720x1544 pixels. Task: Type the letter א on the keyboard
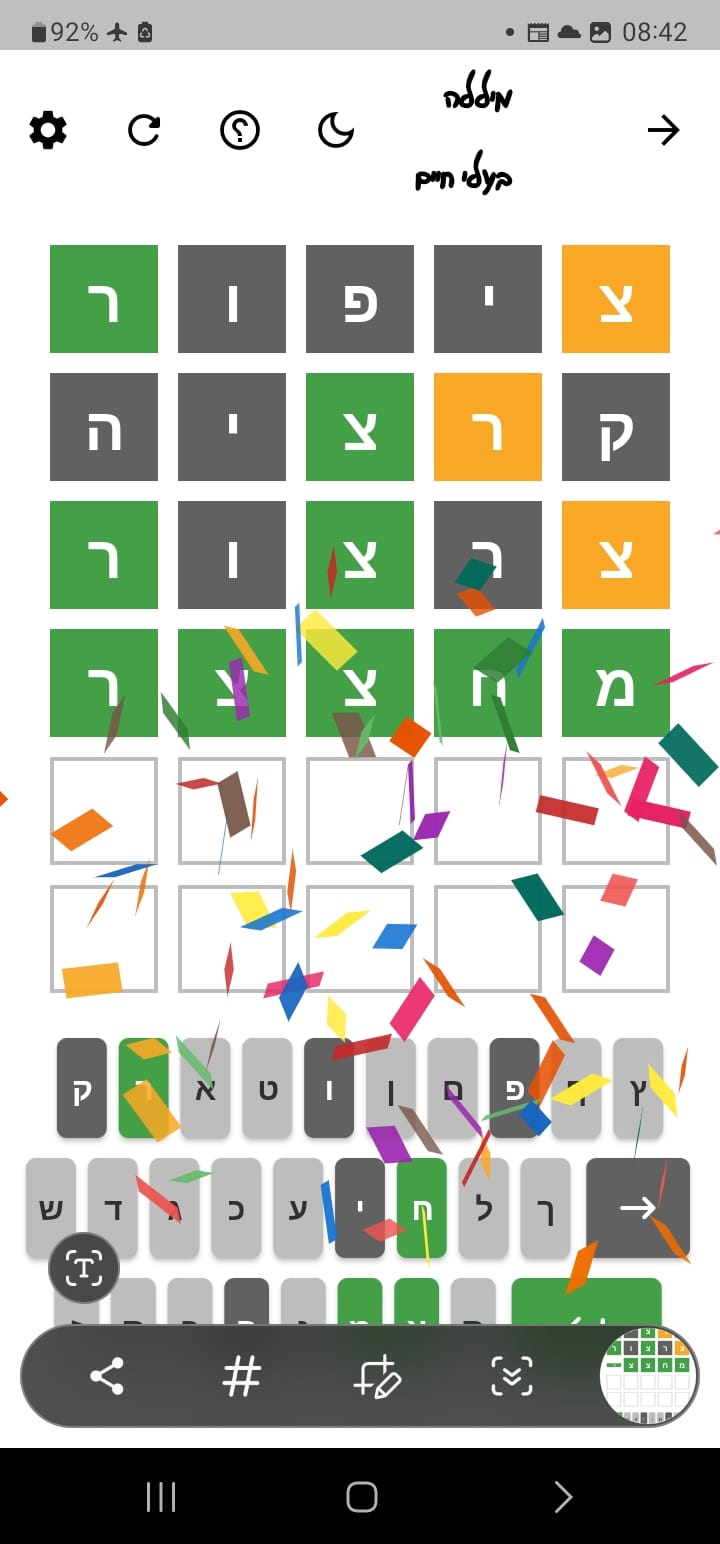(x=206, y=1088)
